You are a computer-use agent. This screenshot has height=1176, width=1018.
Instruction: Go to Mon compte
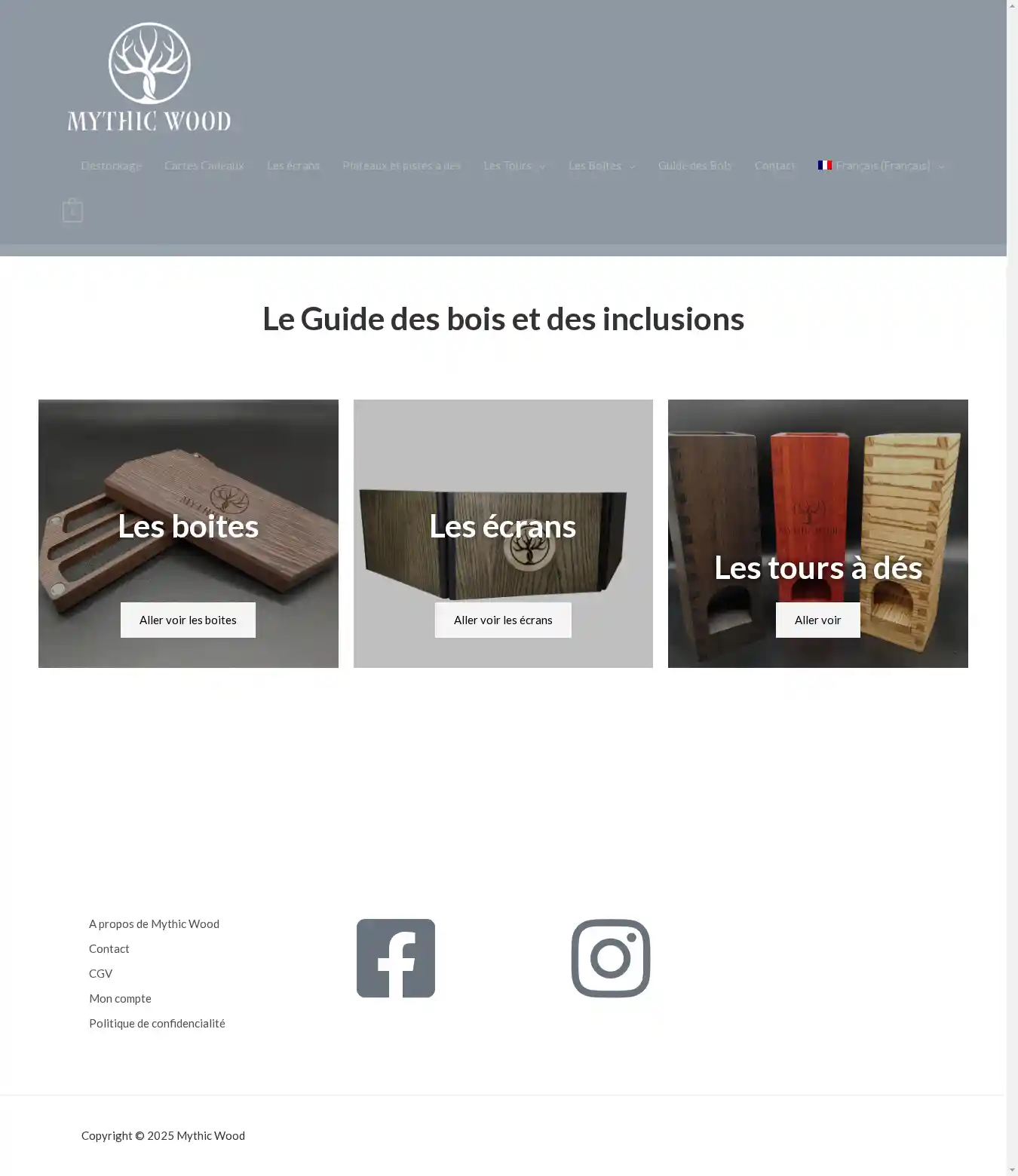[x=120, y=998]
